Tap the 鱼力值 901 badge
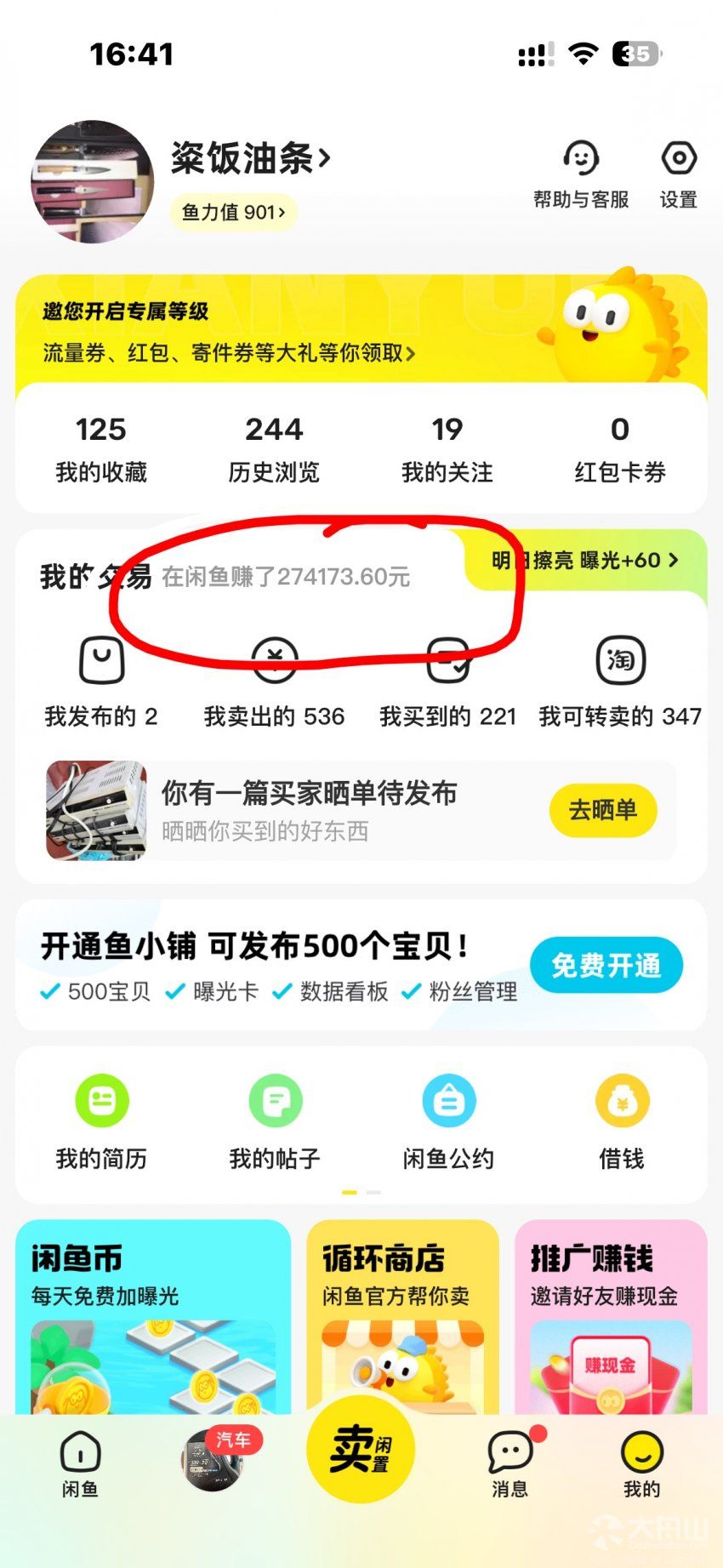 coord(233,212)
